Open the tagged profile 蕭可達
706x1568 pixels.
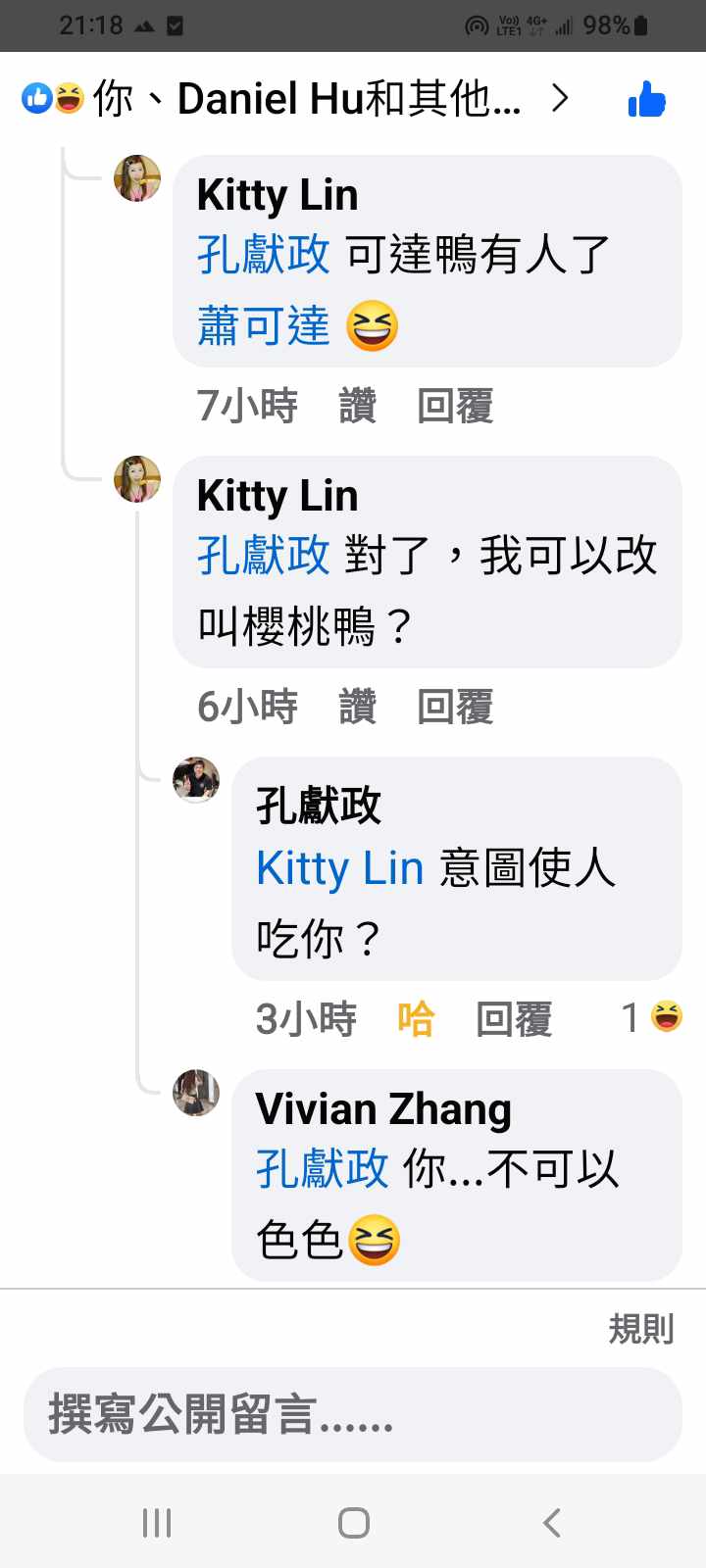pos(264,325)
